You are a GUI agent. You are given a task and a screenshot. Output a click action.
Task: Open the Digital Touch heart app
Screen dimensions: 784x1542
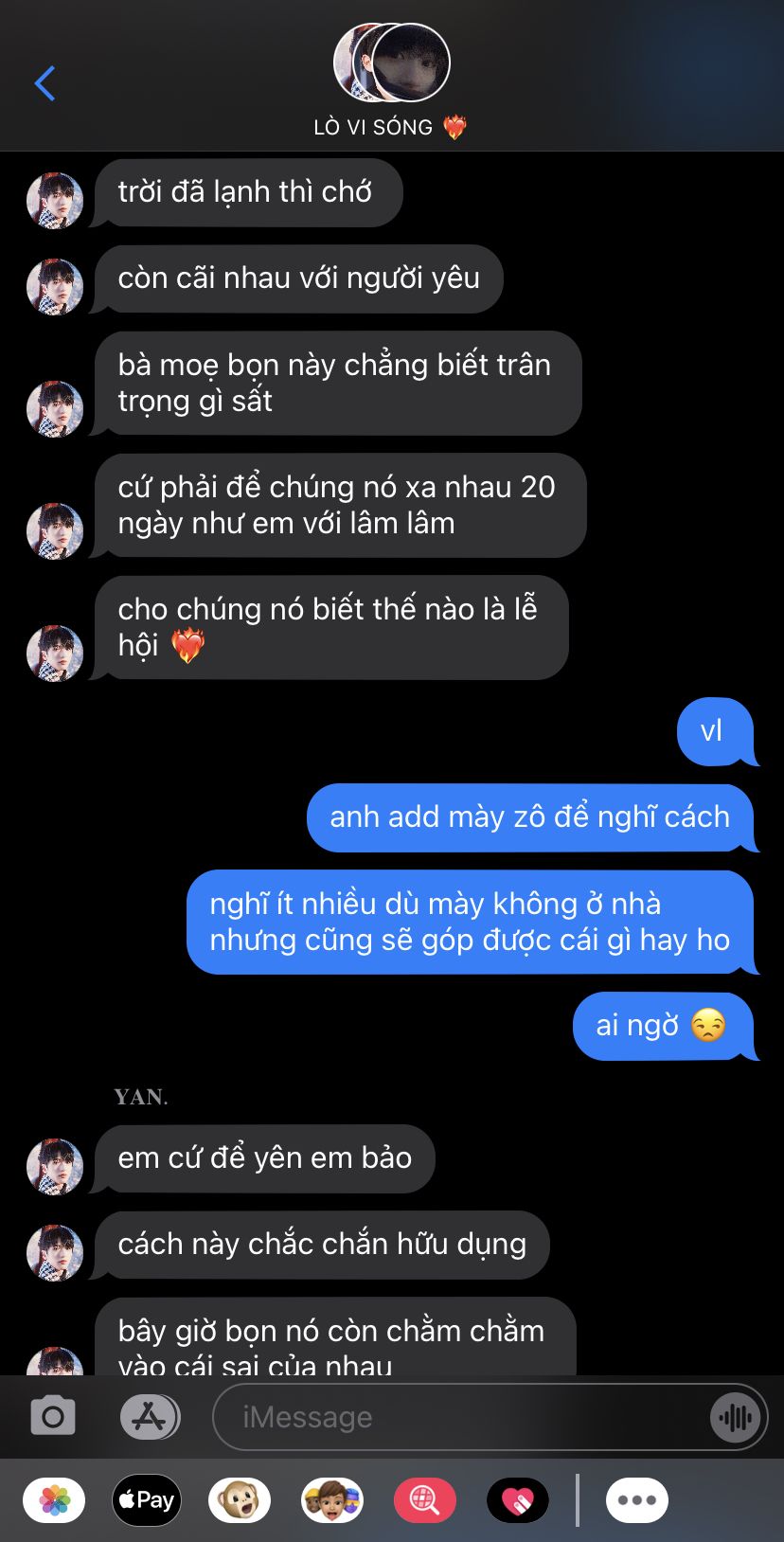point(518,1500)
